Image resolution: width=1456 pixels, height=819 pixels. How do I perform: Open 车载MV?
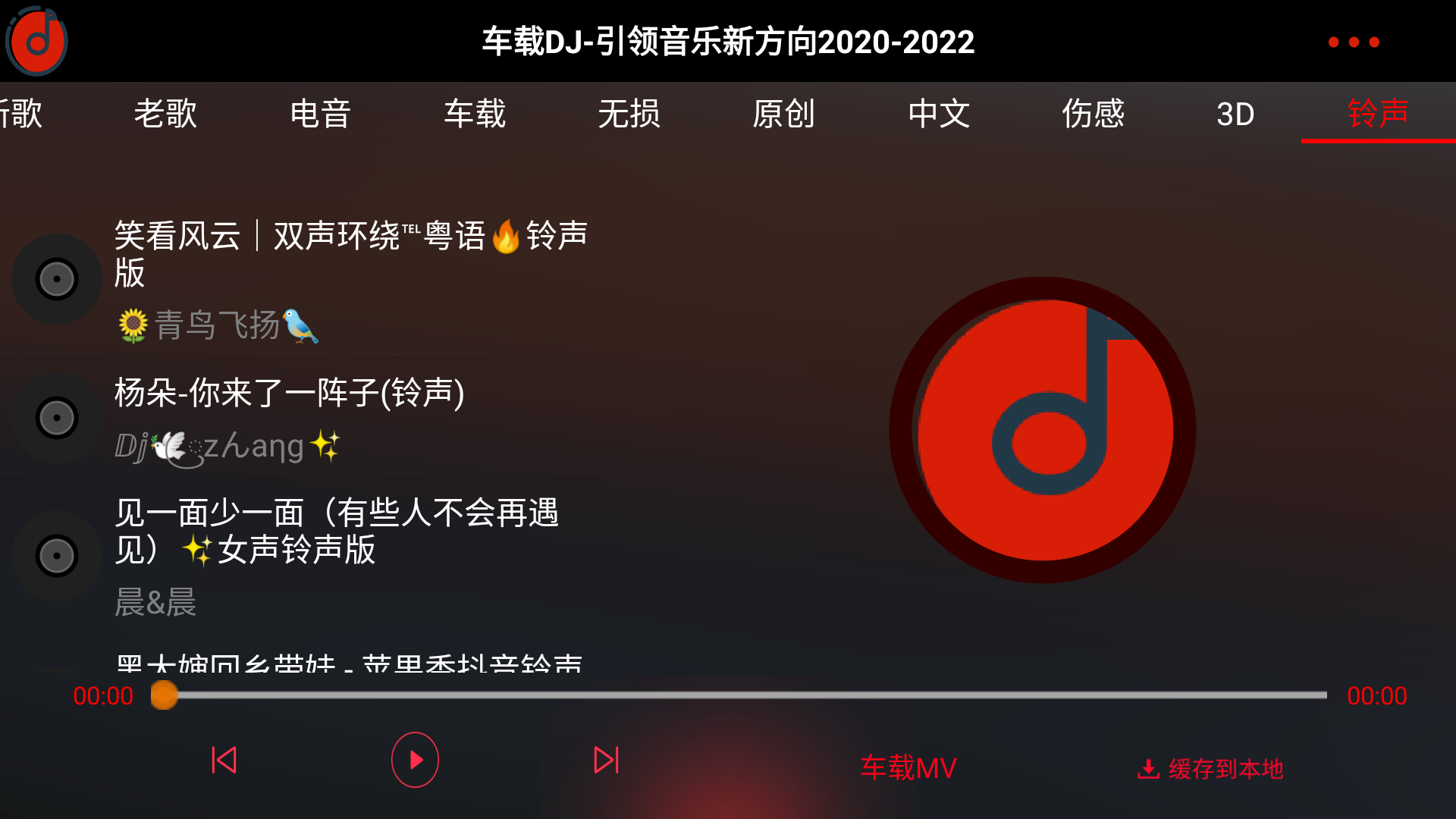pos(908,768)
